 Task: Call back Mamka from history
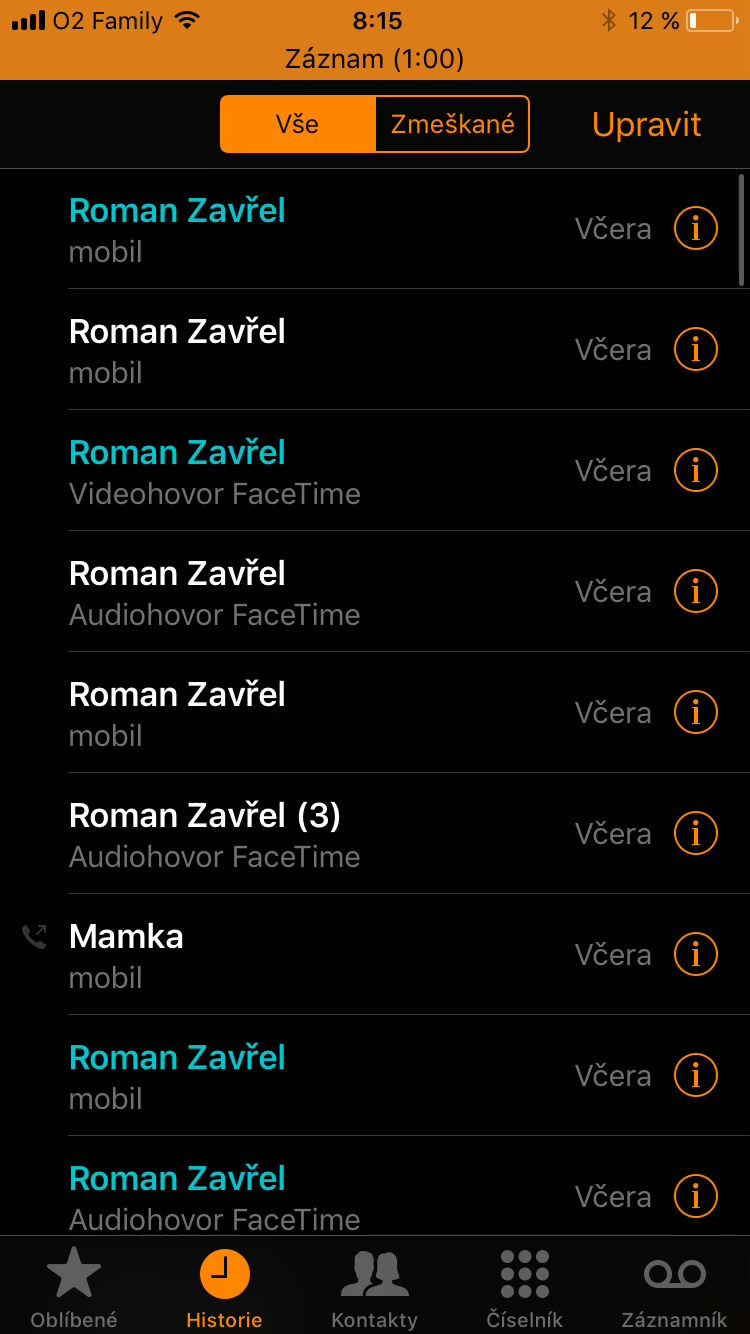tap(300, 954)
